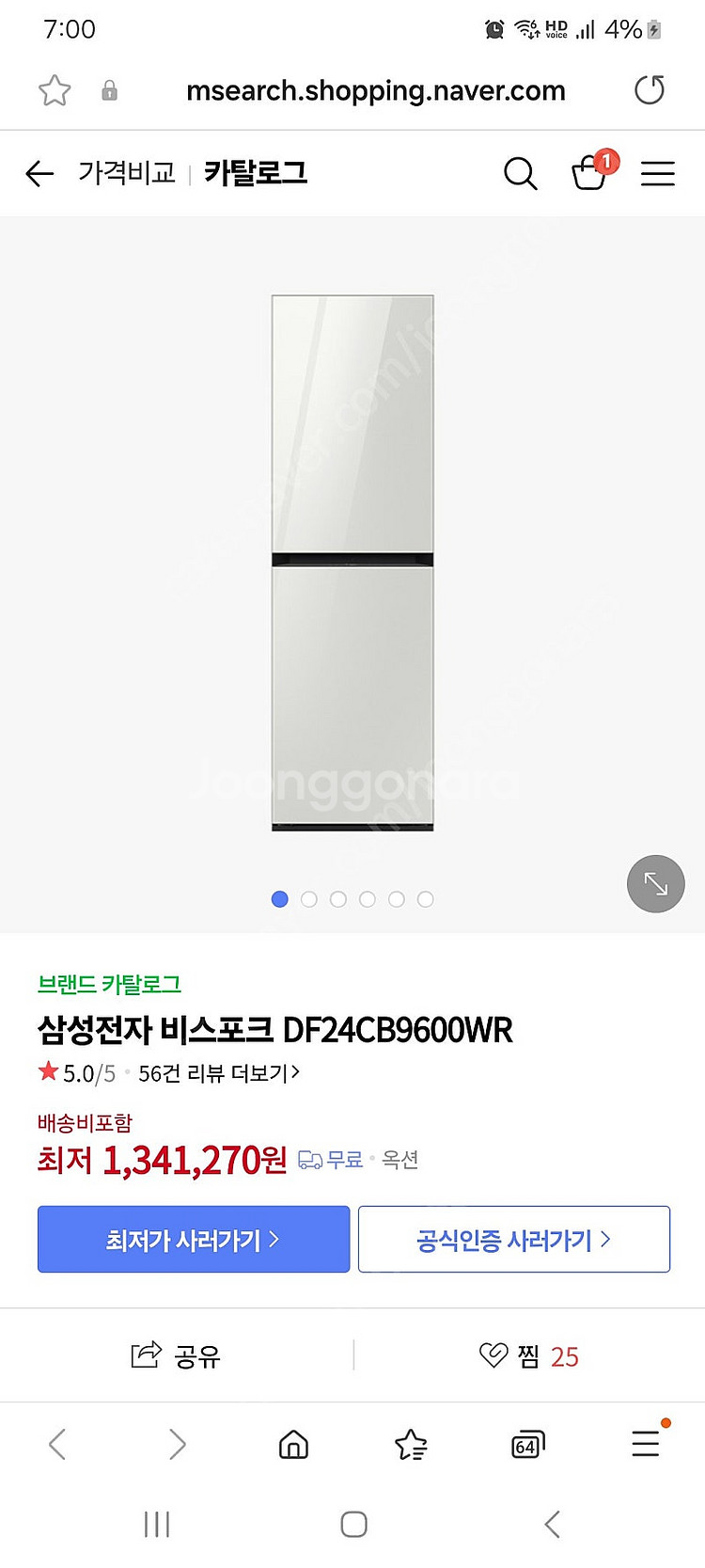Tap 공식인증 사러가기 button

(513, 1240)
